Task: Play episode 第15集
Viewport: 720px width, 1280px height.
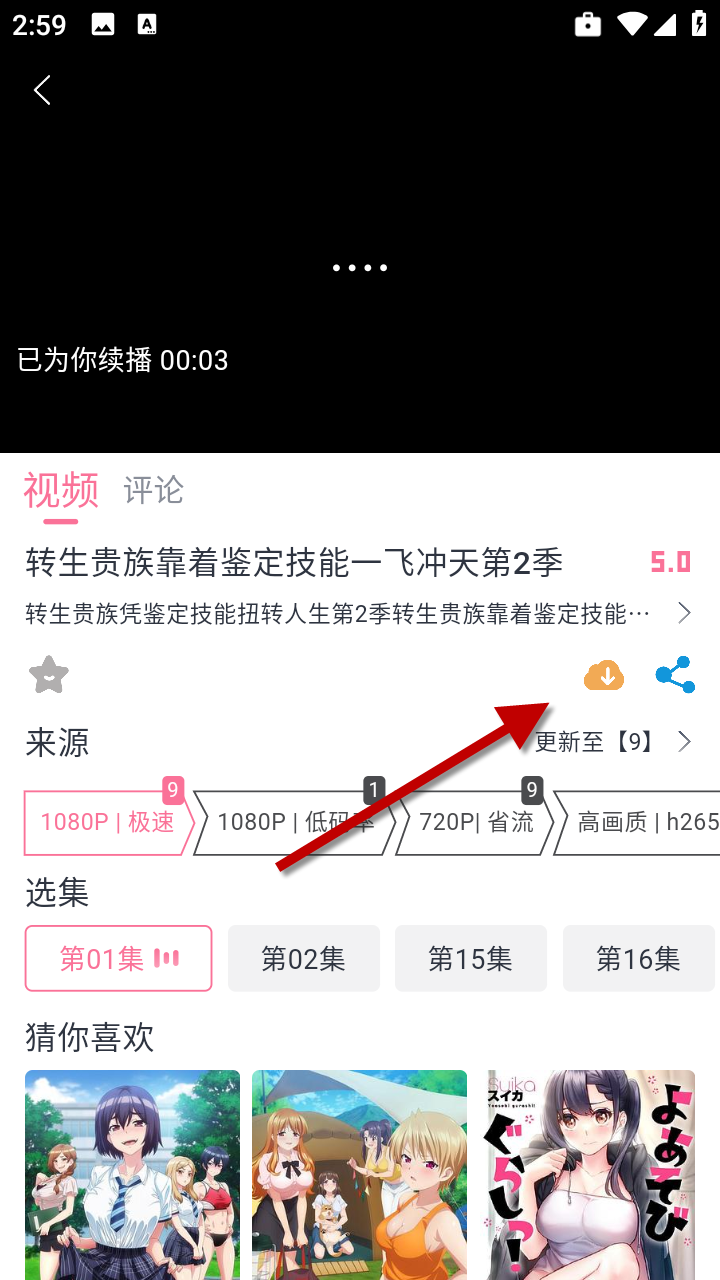Action: [470, 958]
